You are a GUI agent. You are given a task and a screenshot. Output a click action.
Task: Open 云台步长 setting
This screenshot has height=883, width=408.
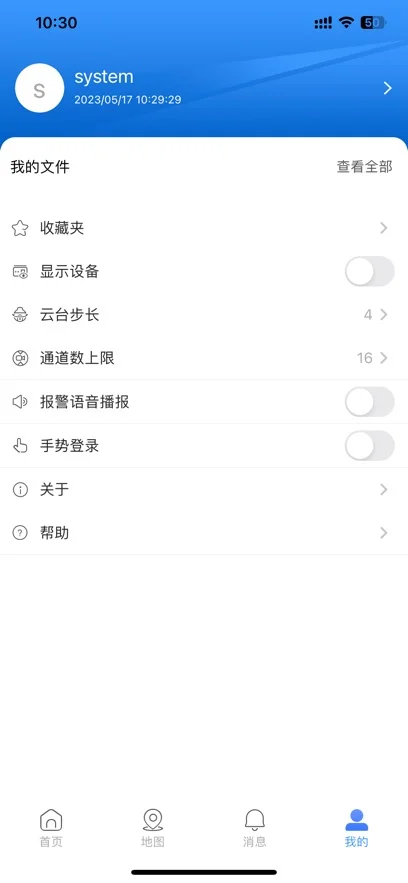(204, 315)
